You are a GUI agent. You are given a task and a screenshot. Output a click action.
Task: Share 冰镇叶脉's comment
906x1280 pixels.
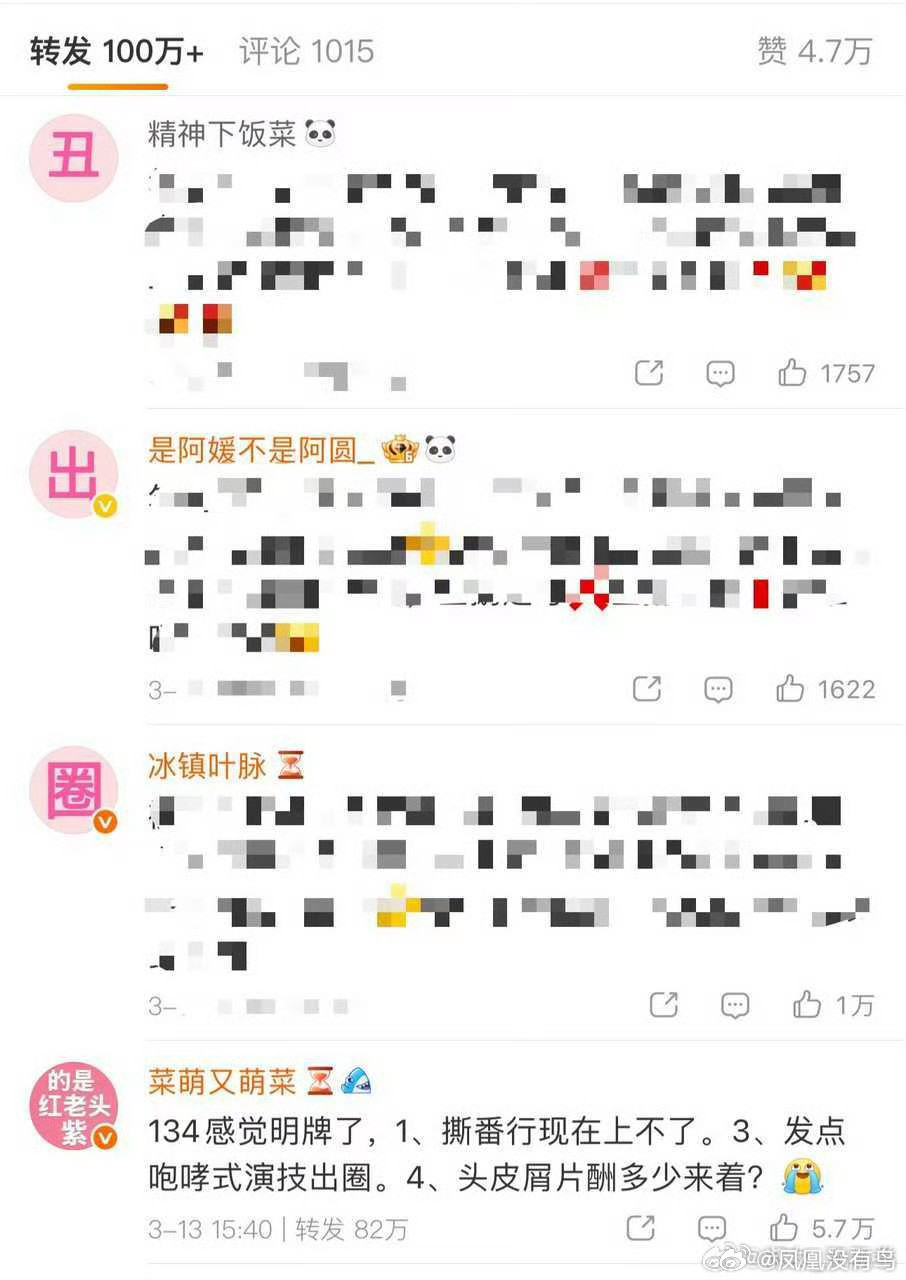pyautogui.click(x=663, y=1005)
